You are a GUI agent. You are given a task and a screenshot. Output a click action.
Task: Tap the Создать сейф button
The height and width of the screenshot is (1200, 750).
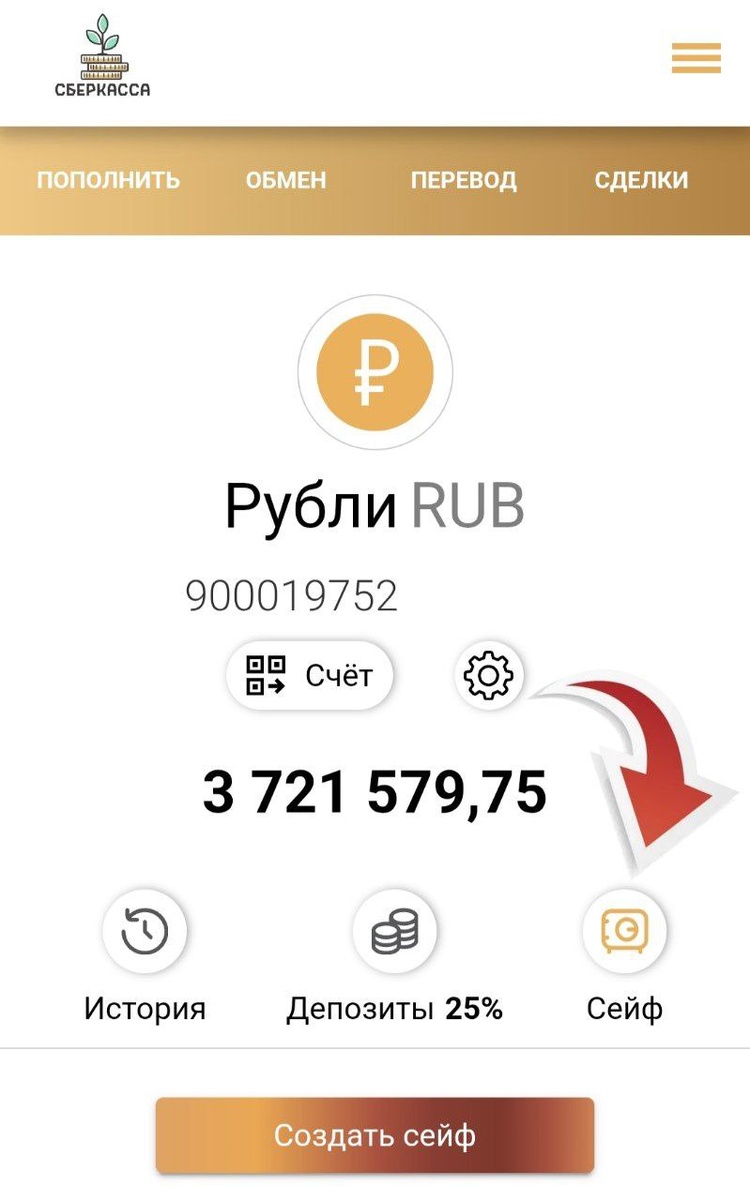(375, 1136)
